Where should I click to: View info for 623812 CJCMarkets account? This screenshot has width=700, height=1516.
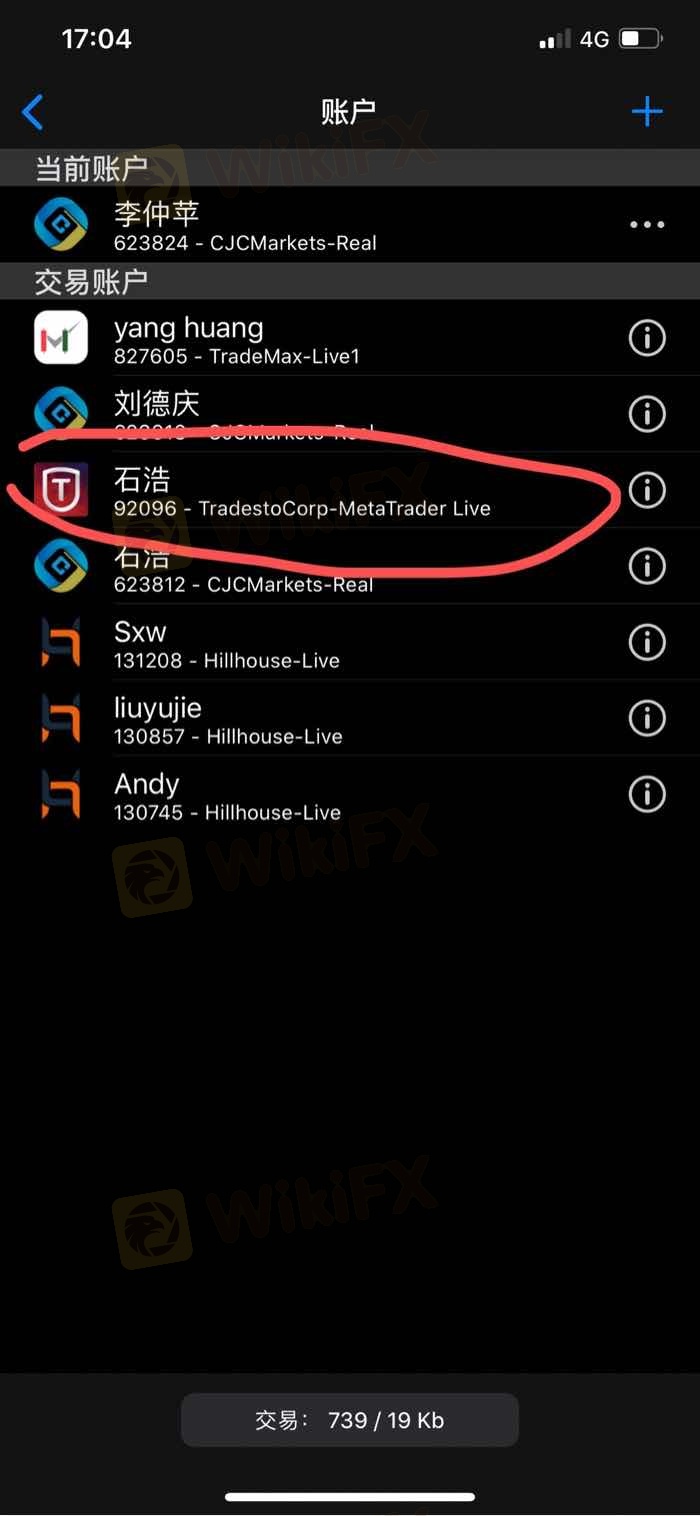[647, 566]
